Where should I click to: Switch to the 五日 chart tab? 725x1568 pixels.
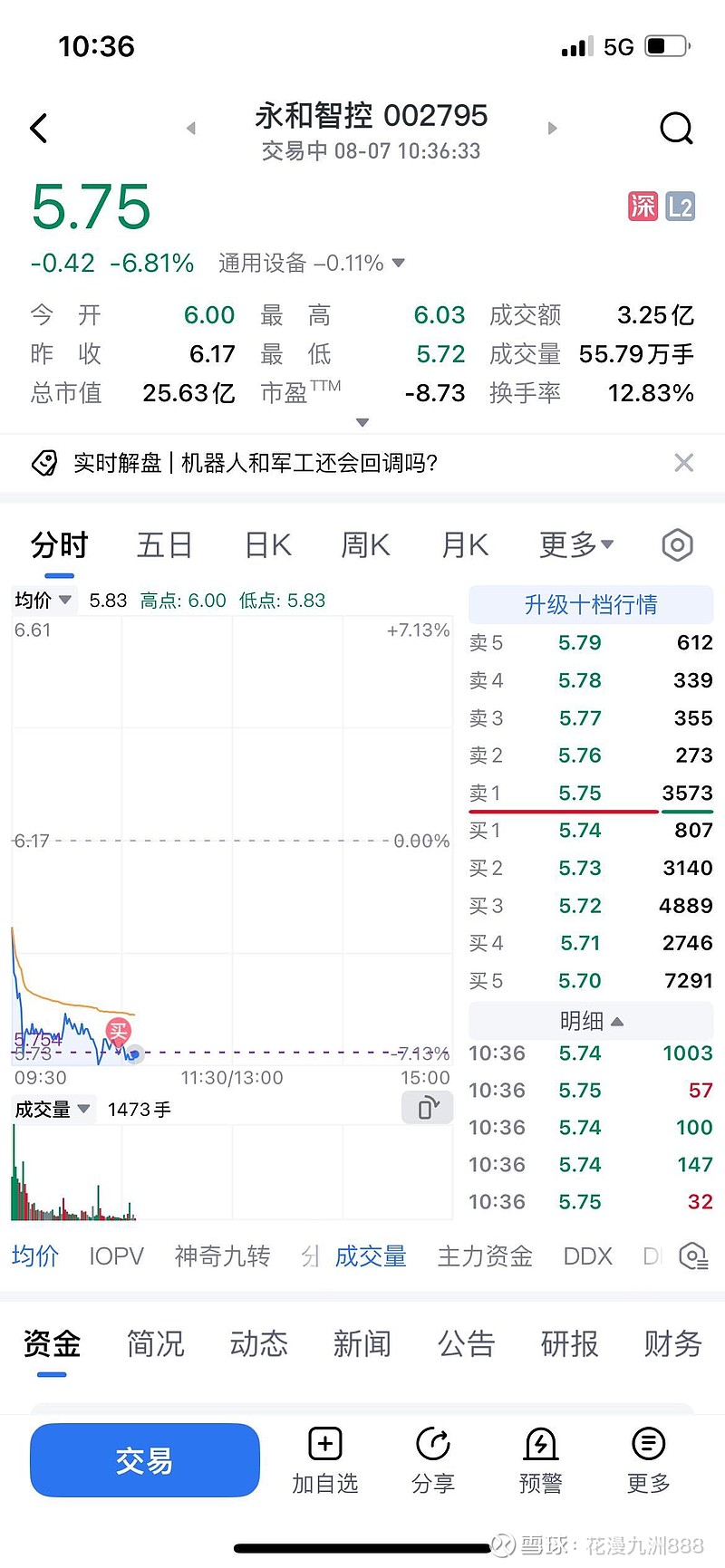(164, 545)
